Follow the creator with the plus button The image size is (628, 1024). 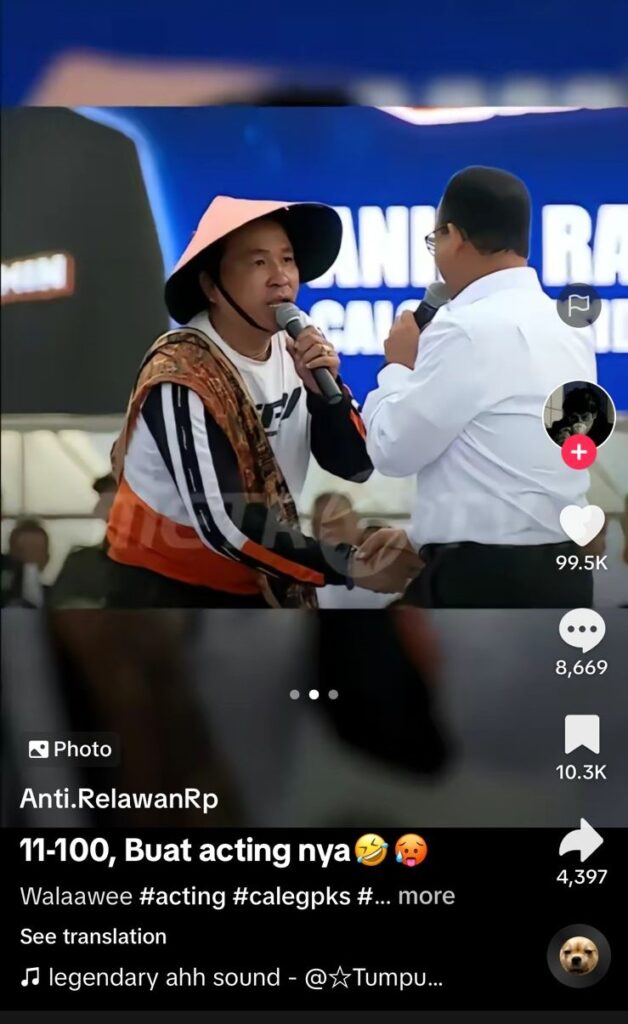point(578,452)
